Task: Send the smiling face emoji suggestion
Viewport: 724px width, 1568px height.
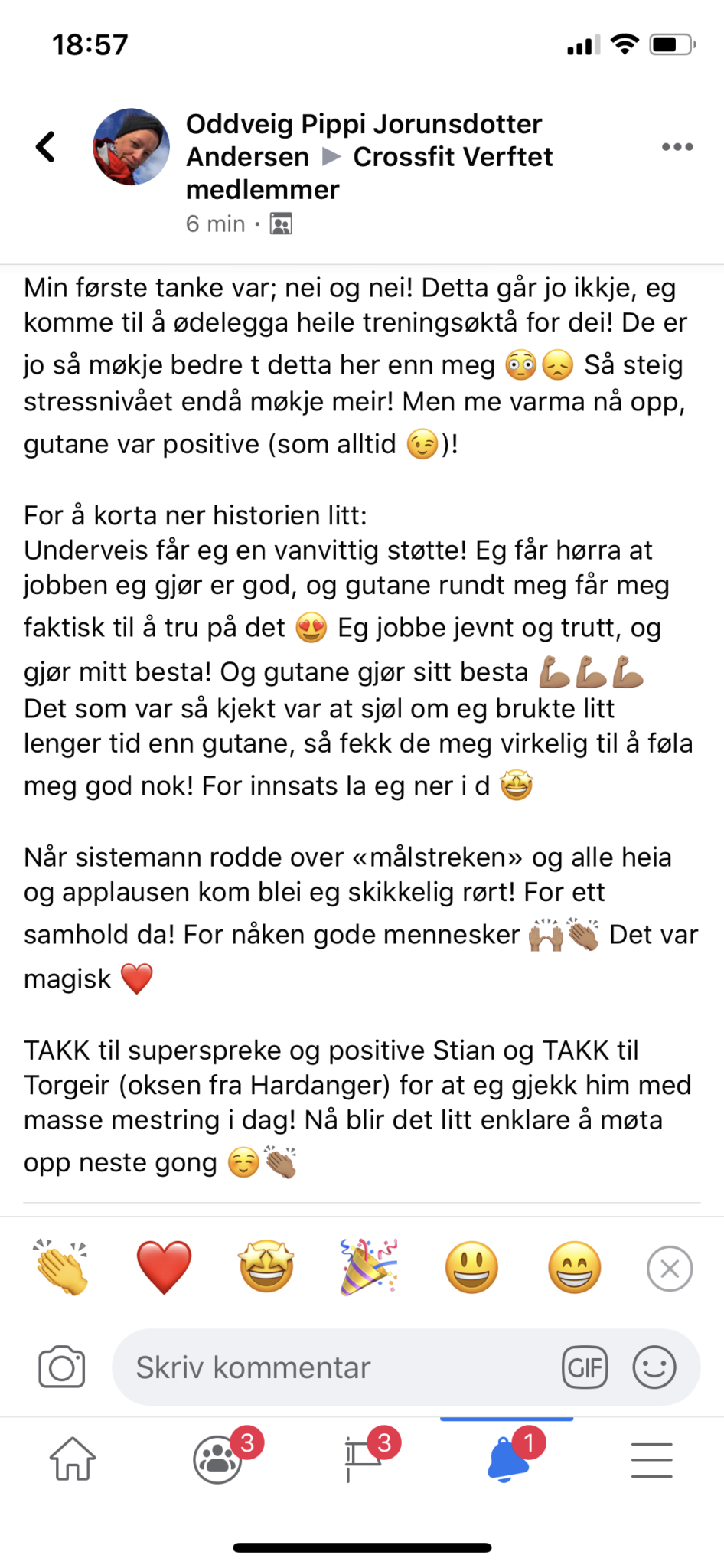Action: [471, 1268]
